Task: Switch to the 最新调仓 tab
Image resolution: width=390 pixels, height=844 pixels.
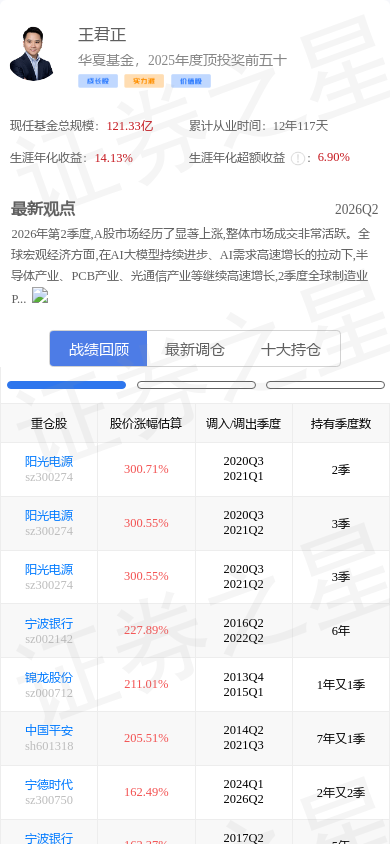Action: click(x=195, y=349)
